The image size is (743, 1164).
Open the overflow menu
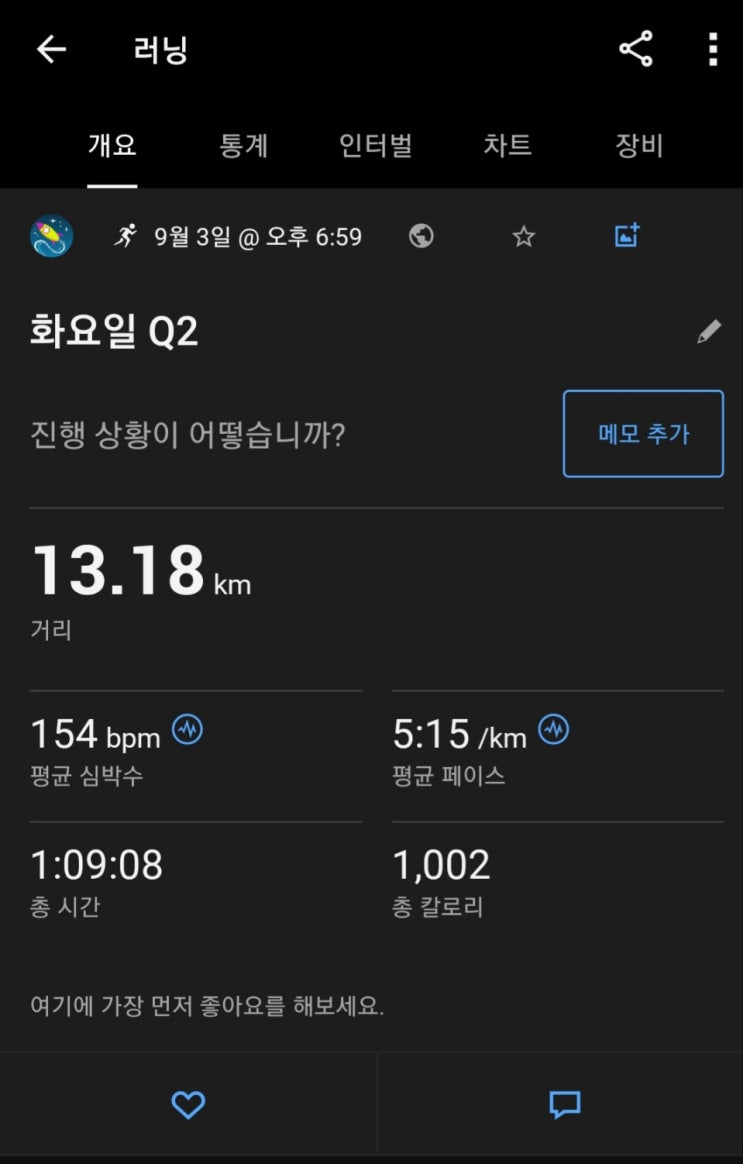click(712, 49)
